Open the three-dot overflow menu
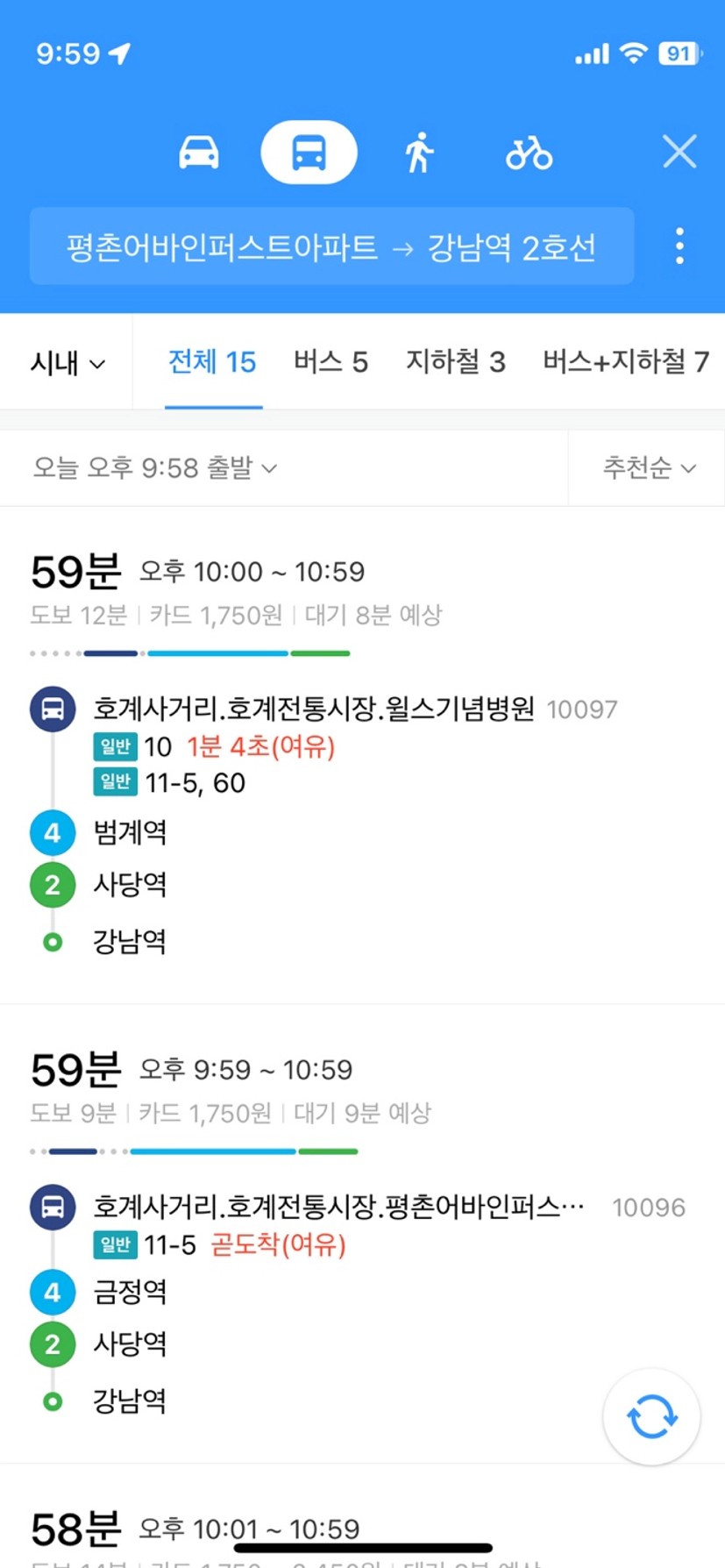The image size is (725, 1568). tap(679, 246)
